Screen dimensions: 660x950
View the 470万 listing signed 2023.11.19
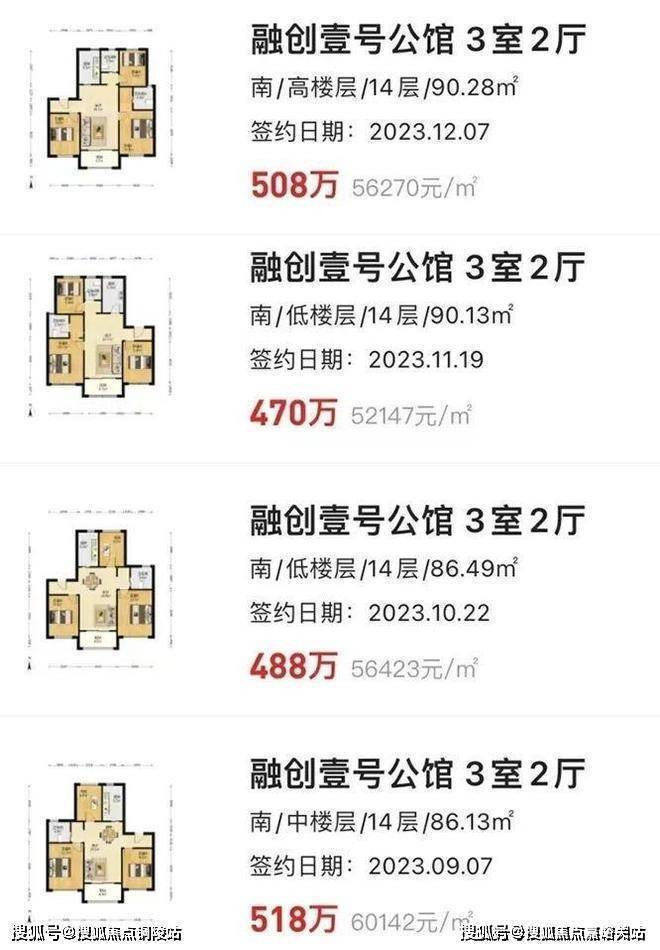416,268
